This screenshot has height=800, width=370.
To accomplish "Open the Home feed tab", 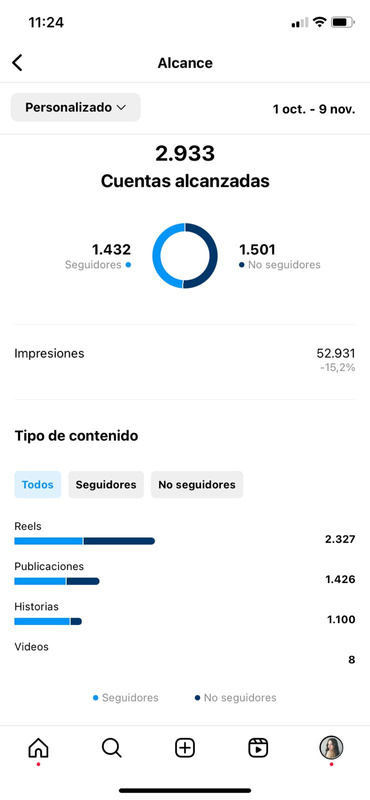I will [x=38, y=748].
